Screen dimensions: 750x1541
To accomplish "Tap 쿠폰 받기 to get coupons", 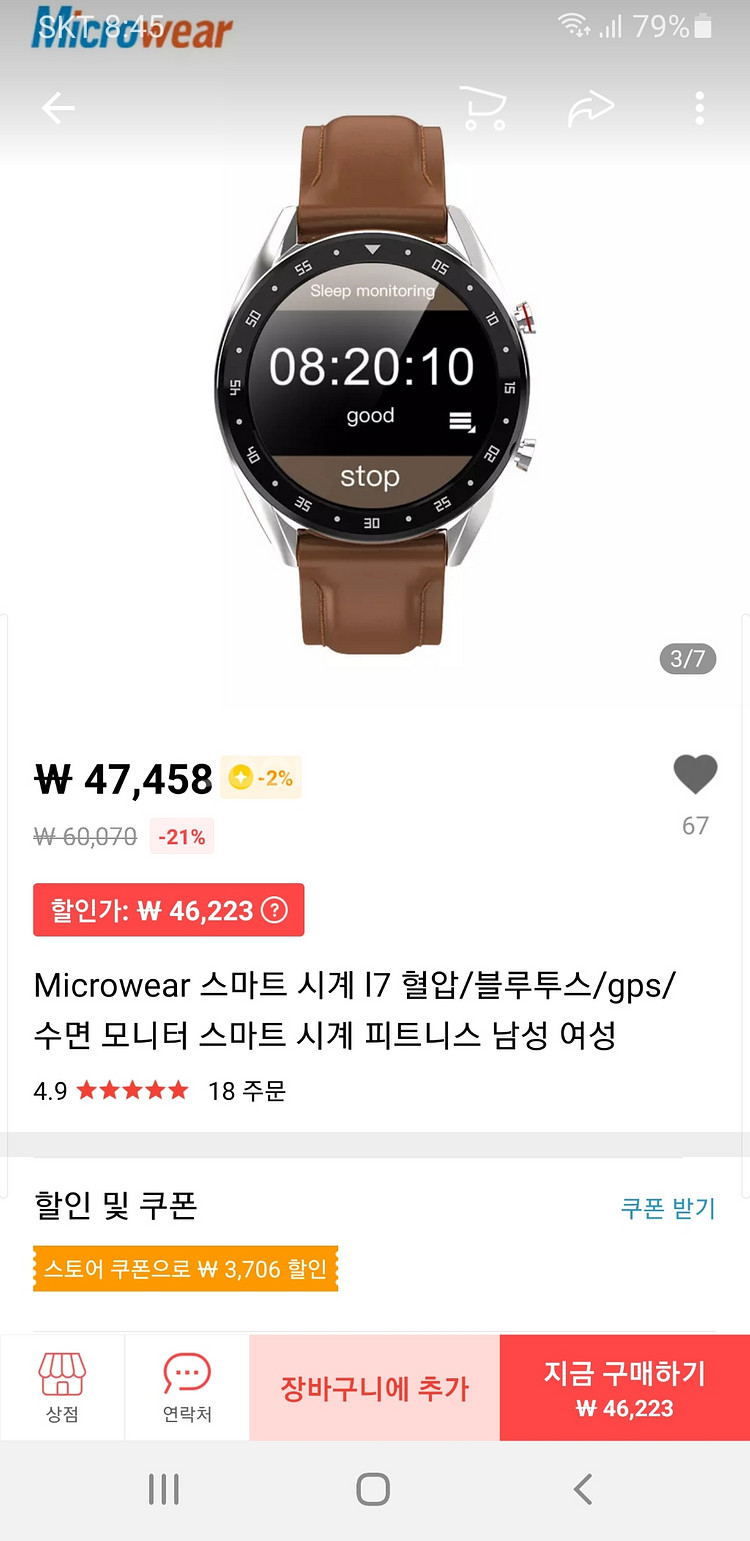I will (x=668, y=1208).
